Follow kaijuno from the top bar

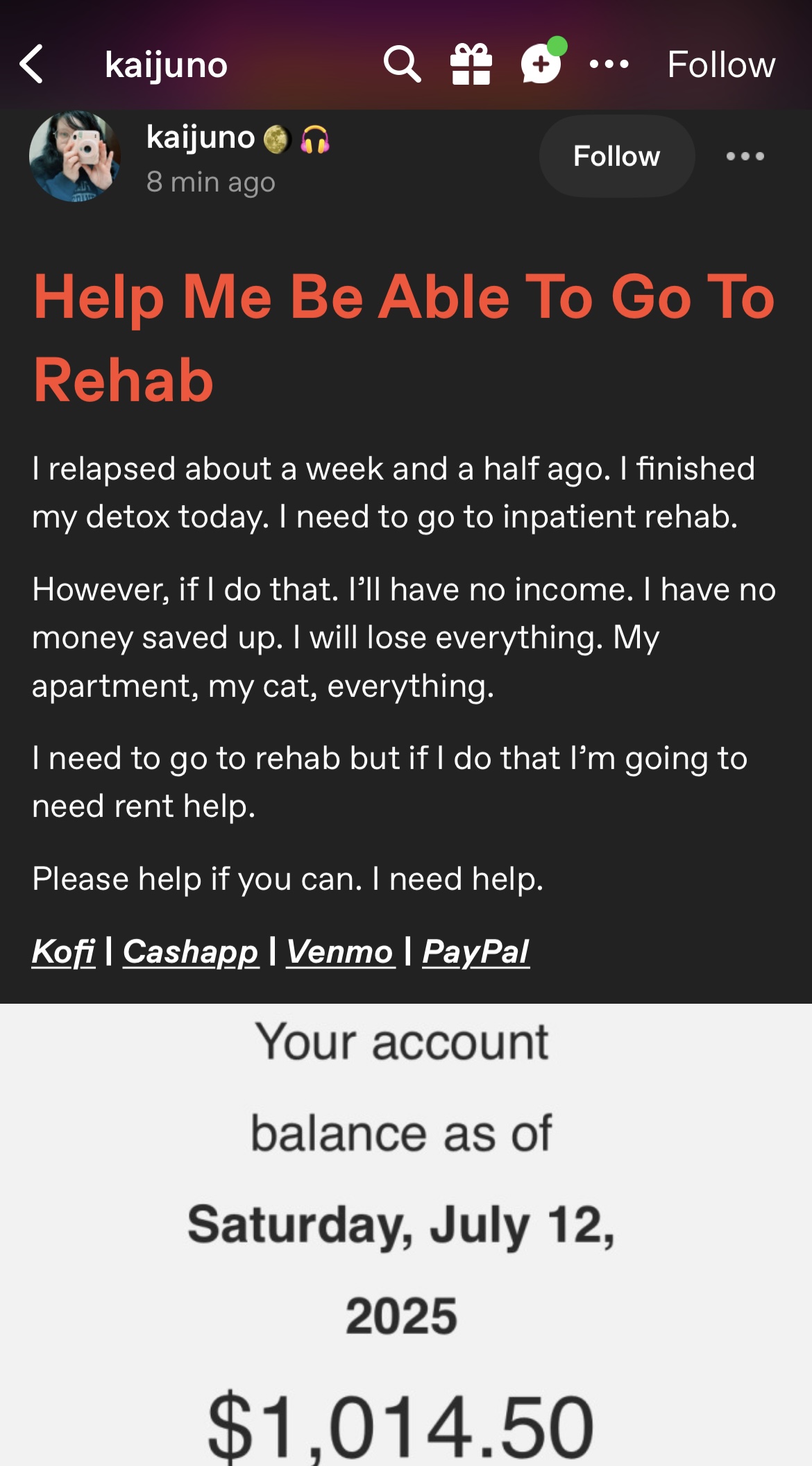point(721,65)
